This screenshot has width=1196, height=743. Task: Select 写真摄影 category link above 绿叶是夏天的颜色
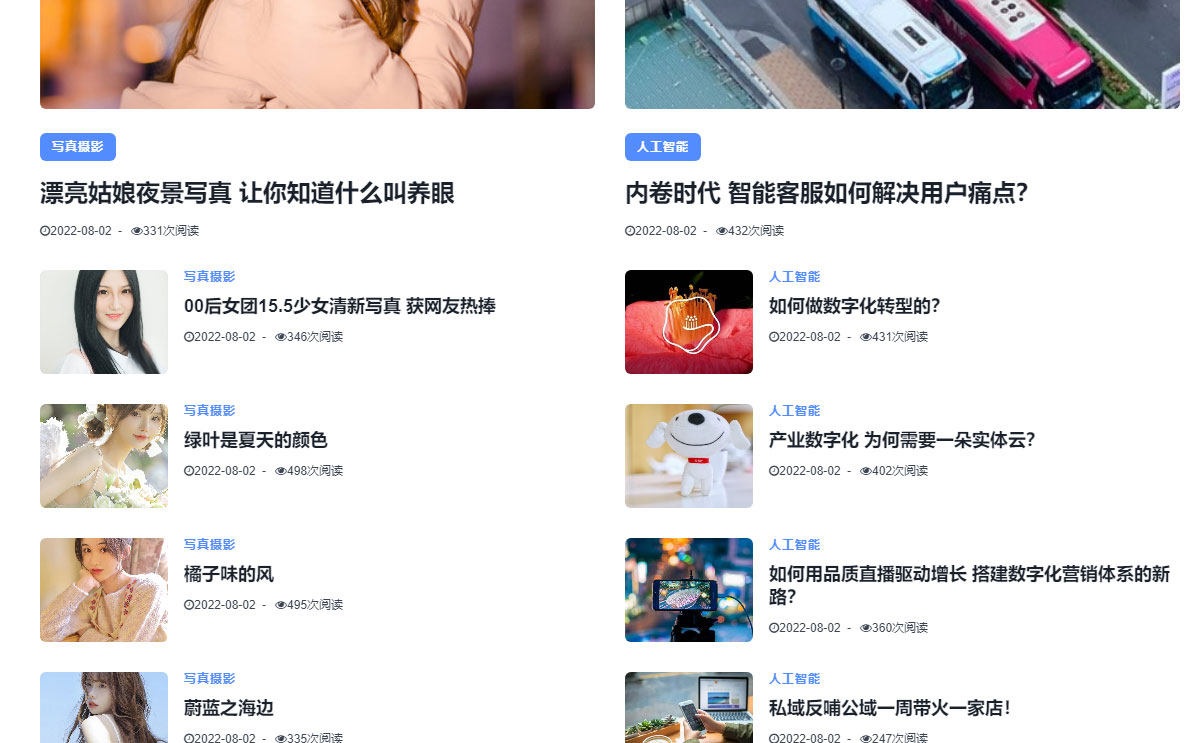coord(209,411)
